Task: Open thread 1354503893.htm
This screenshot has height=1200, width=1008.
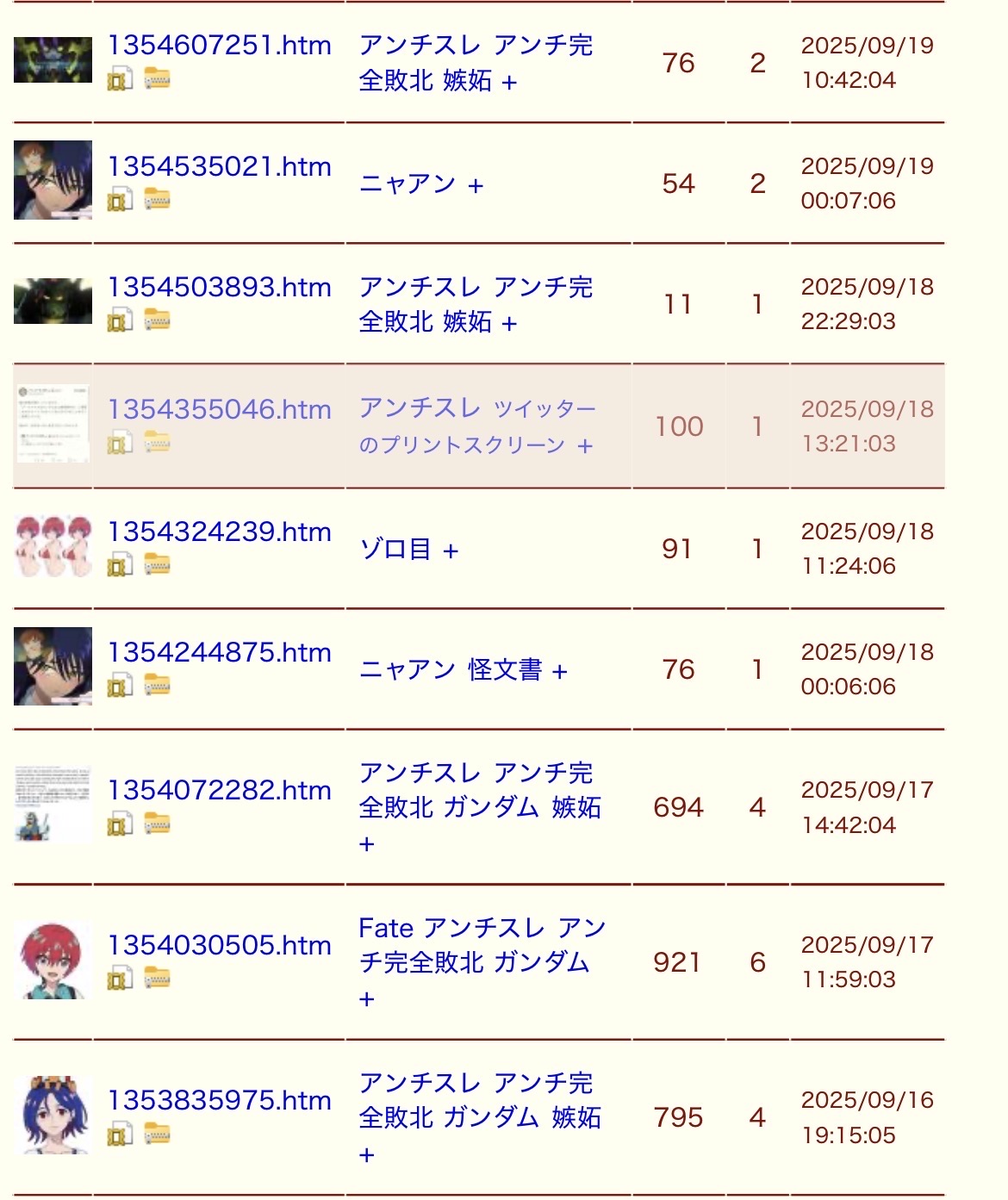Action: [x=219, y=287]
